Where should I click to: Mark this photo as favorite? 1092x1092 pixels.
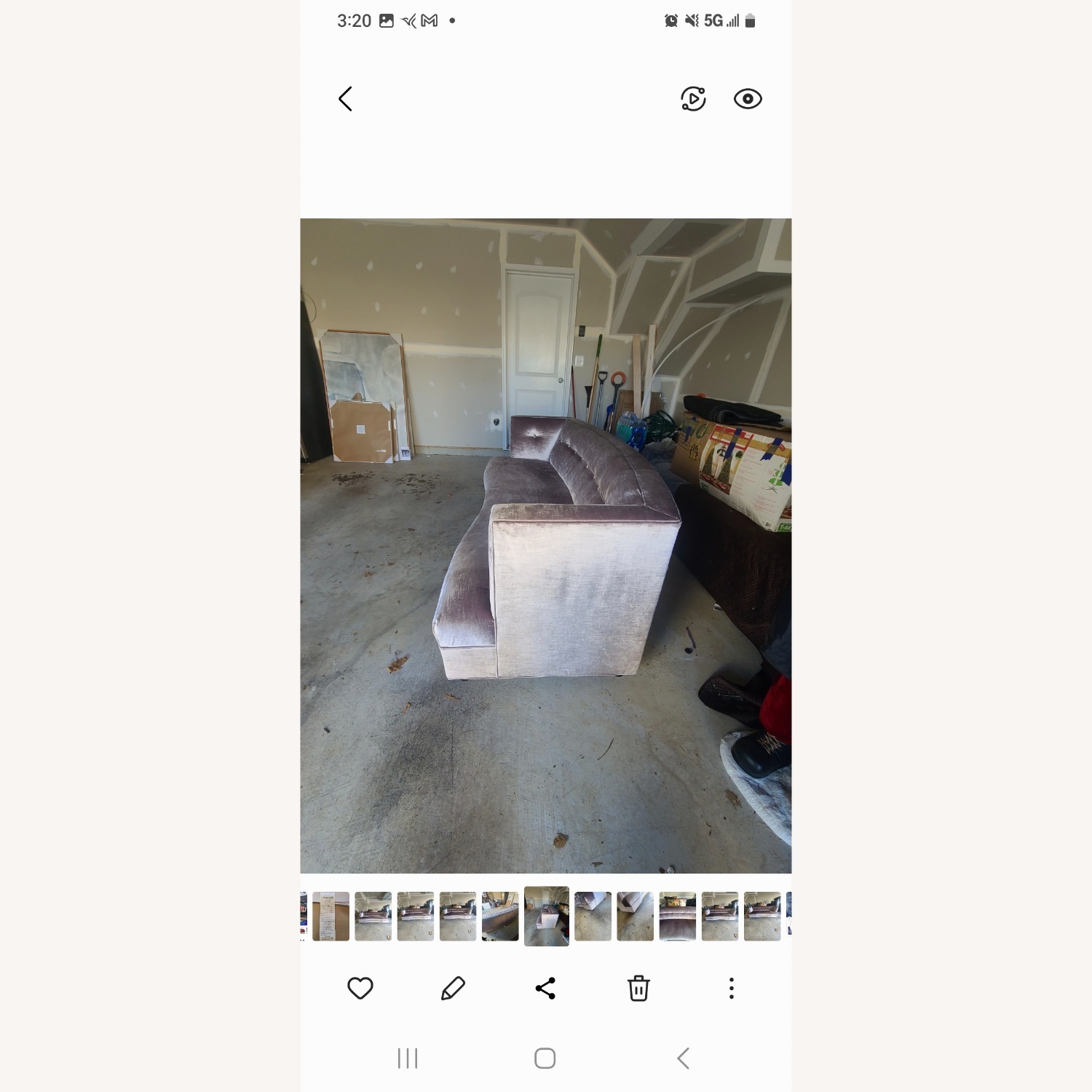360,988
